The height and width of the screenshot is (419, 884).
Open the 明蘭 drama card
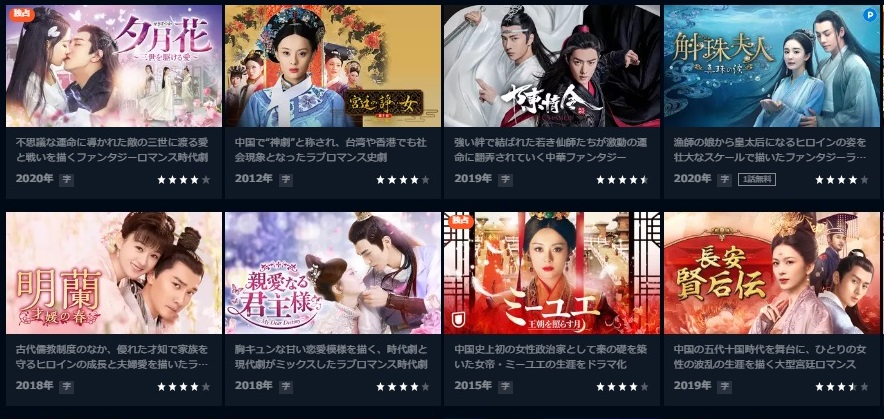(x=114, y=272)
